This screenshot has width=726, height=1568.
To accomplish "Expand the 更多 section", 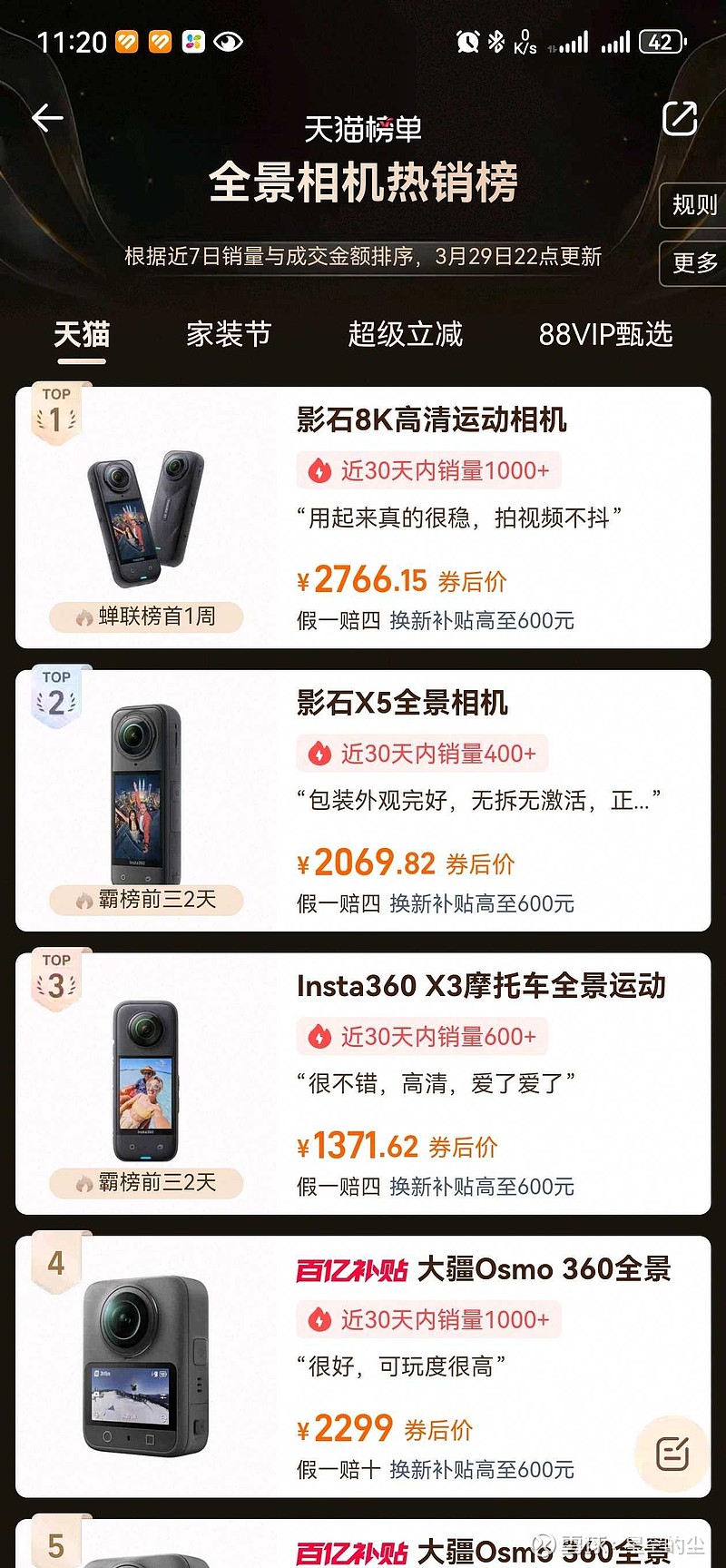I will point(695,263).
